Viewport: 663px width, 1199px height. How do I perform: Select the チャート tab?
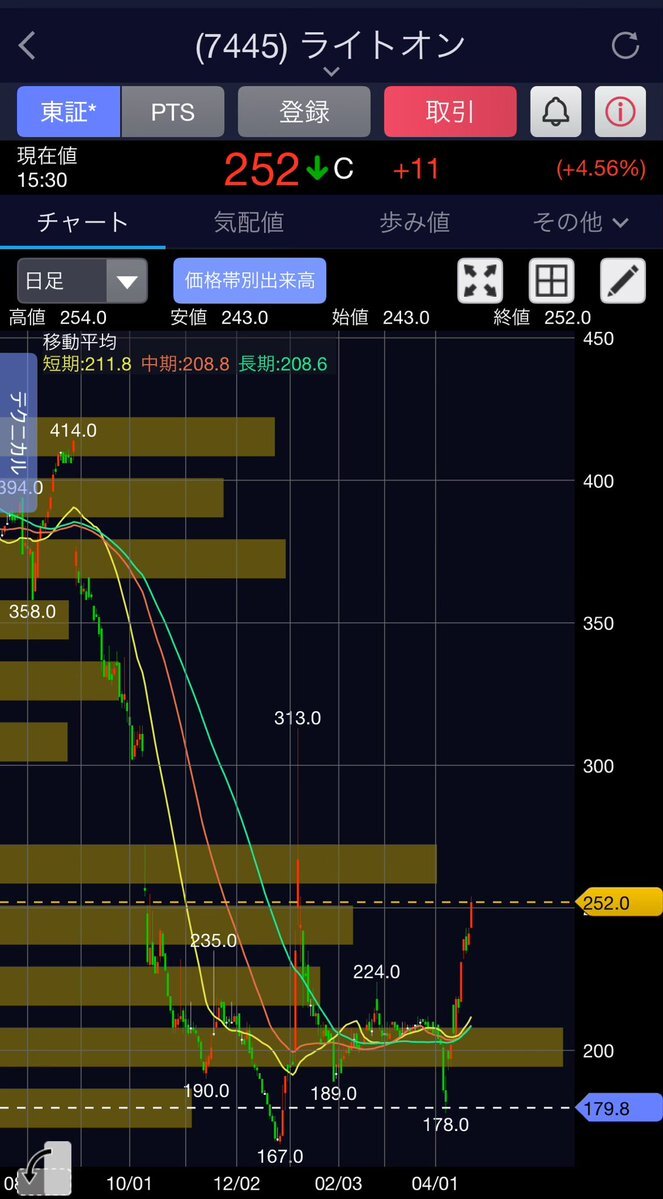[x=82, y=221]
